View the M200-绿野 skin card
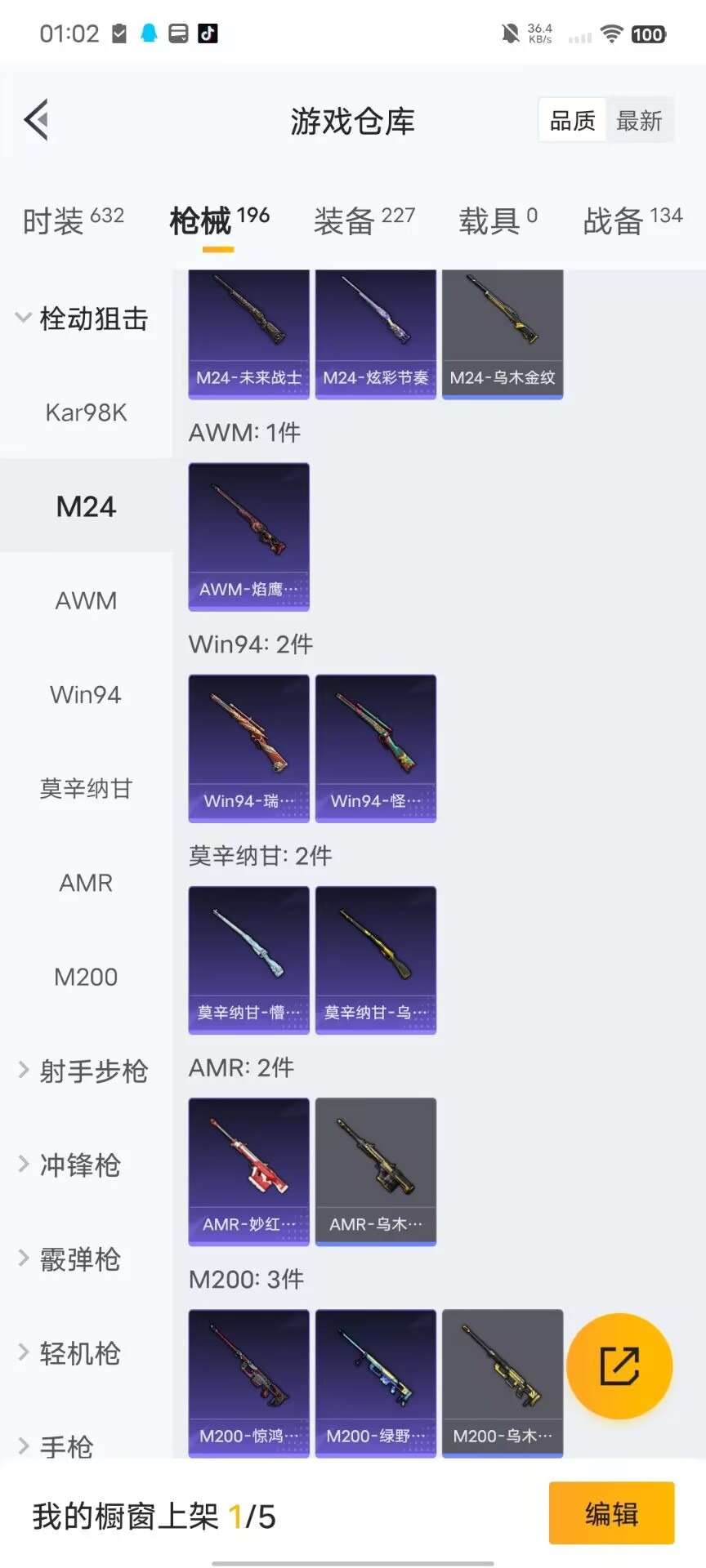The image size is (706, 1568). pos(376,1383)
